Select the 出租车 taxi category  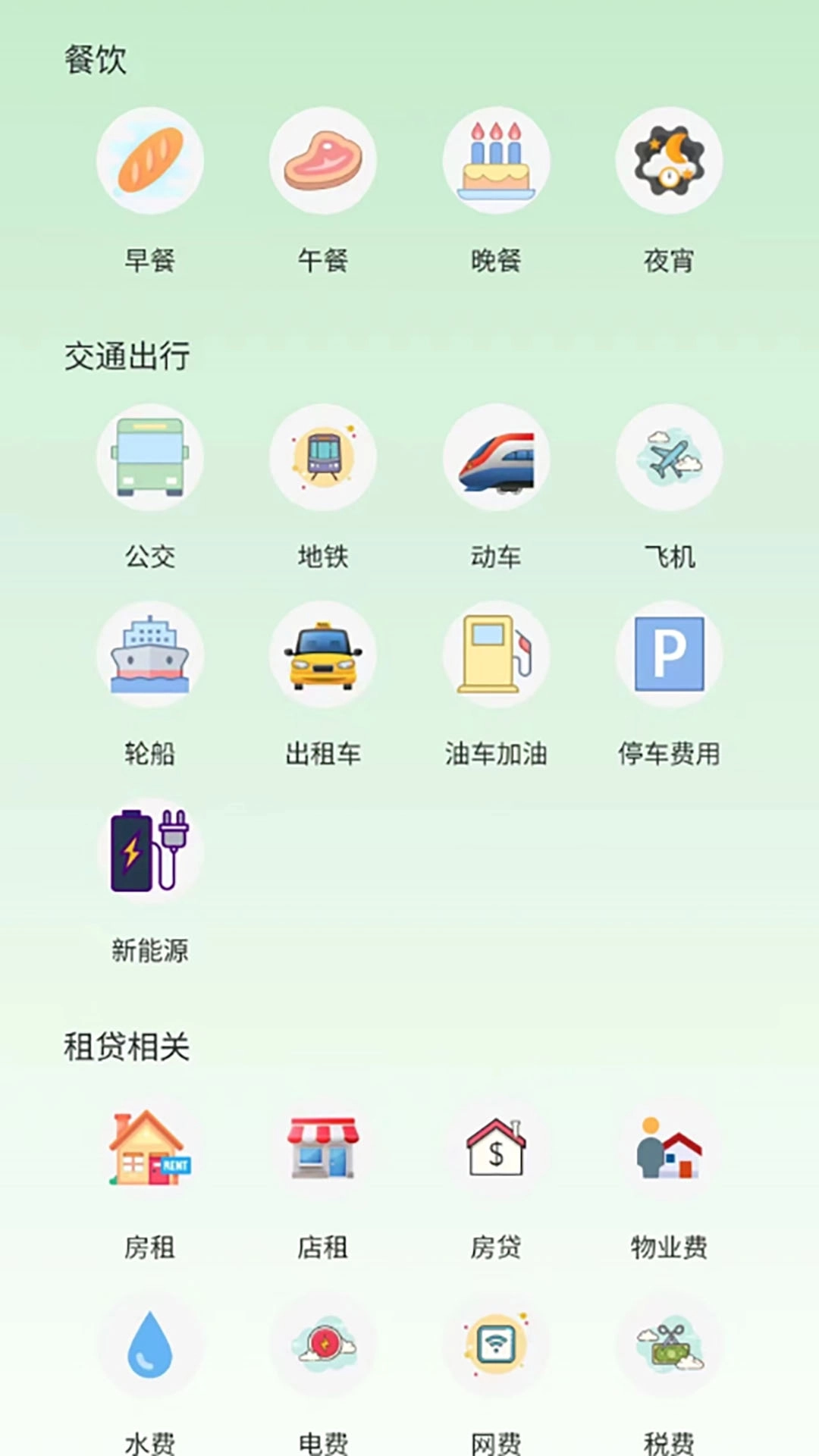tap(323, 654)
